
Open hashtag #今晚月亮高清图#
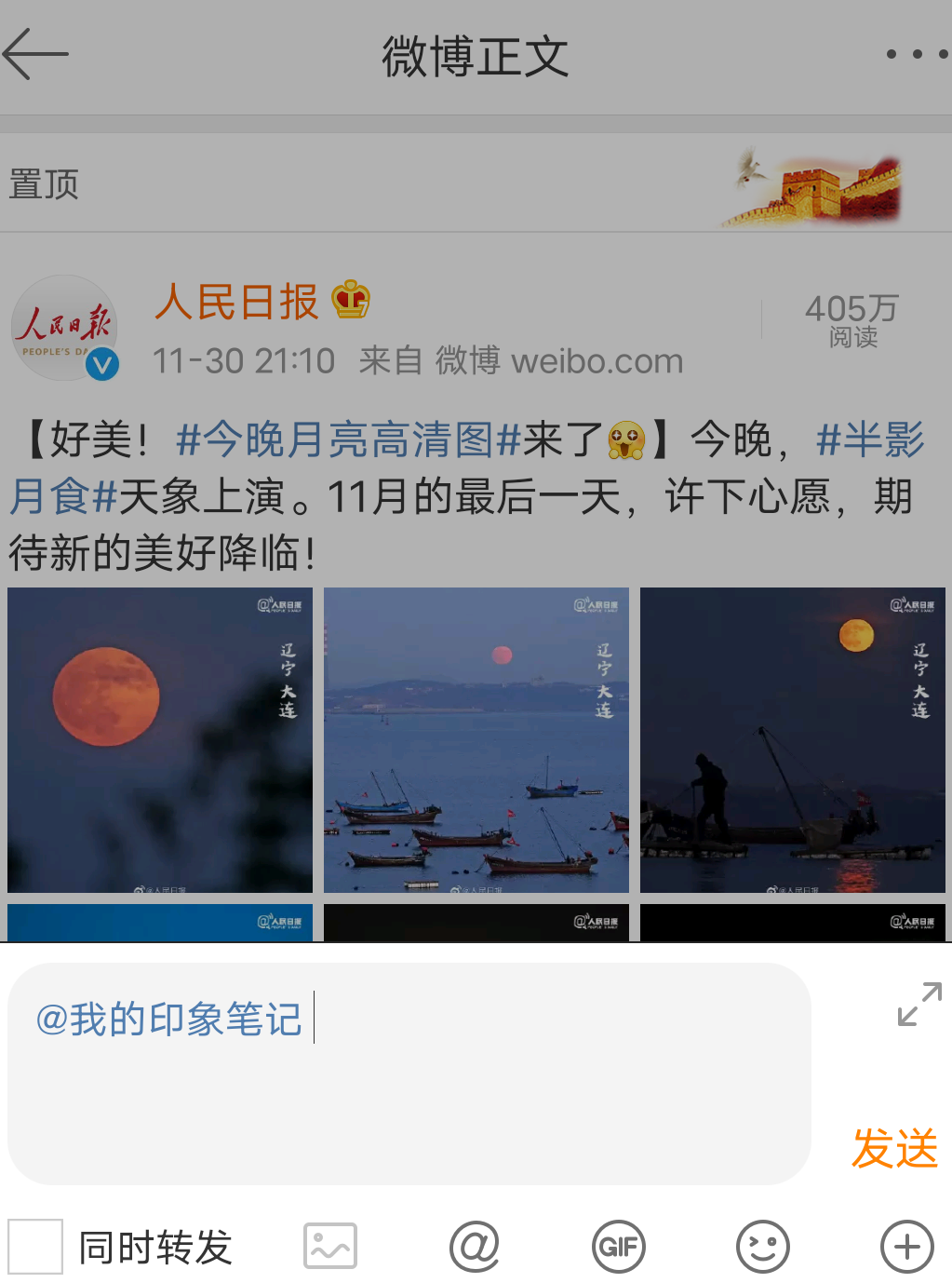click(348, 439)
